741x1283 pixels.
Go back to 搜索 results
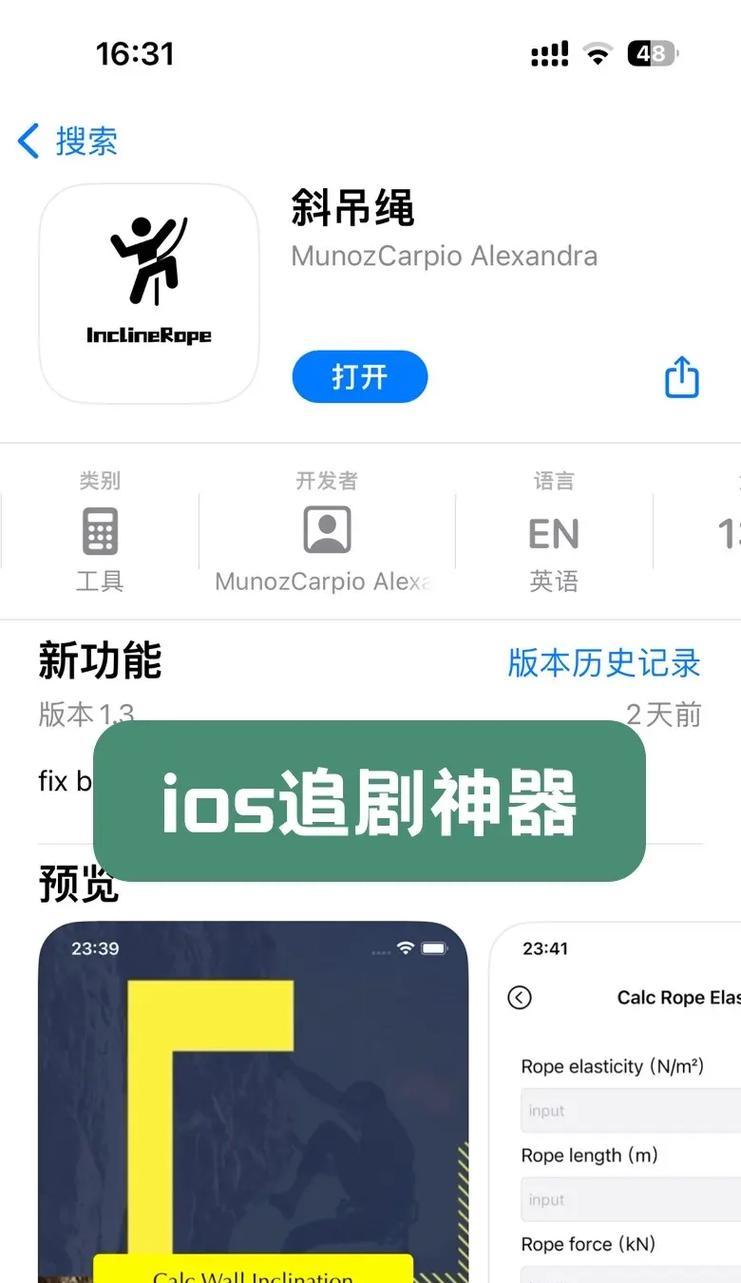tap(68, 141)
